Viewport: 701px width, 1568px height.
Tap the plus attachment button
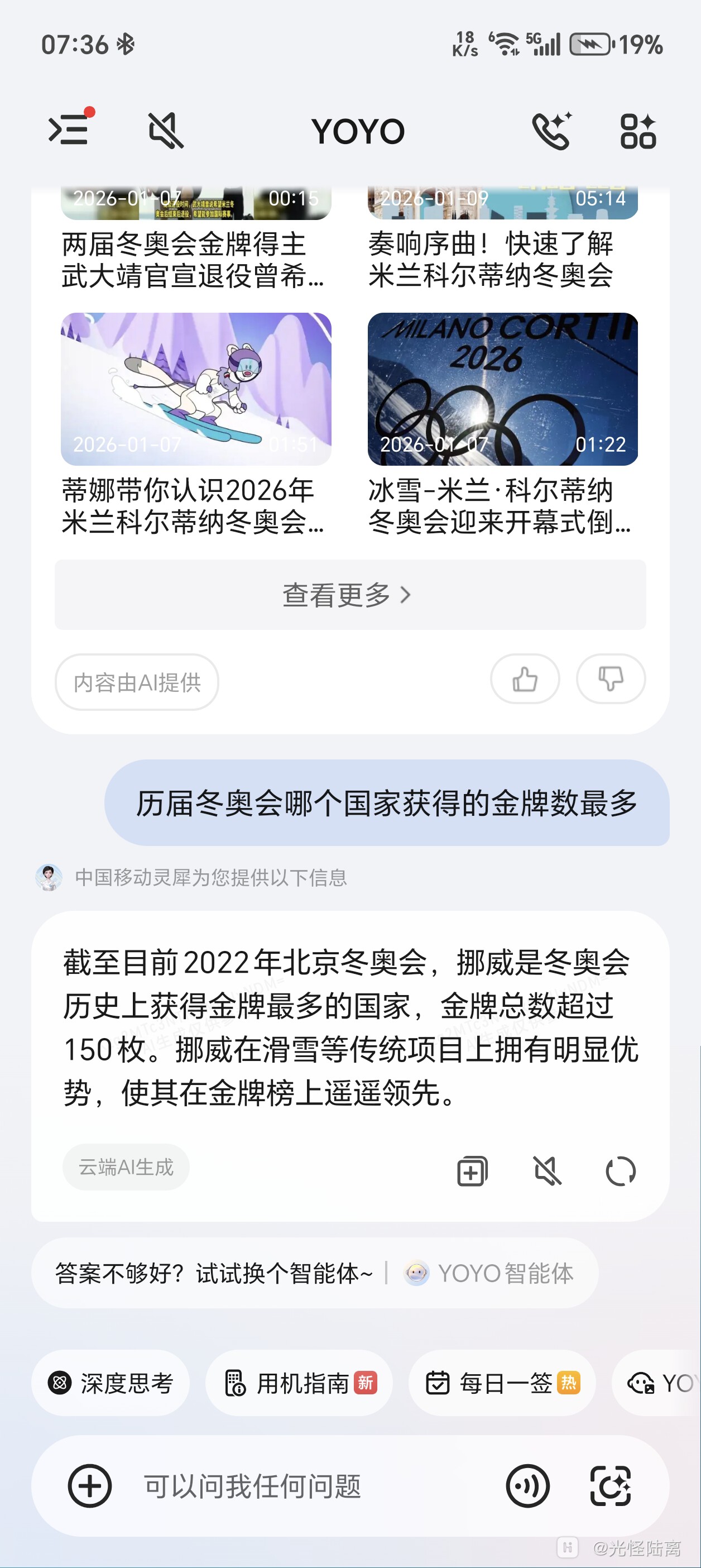[90, 1486]
